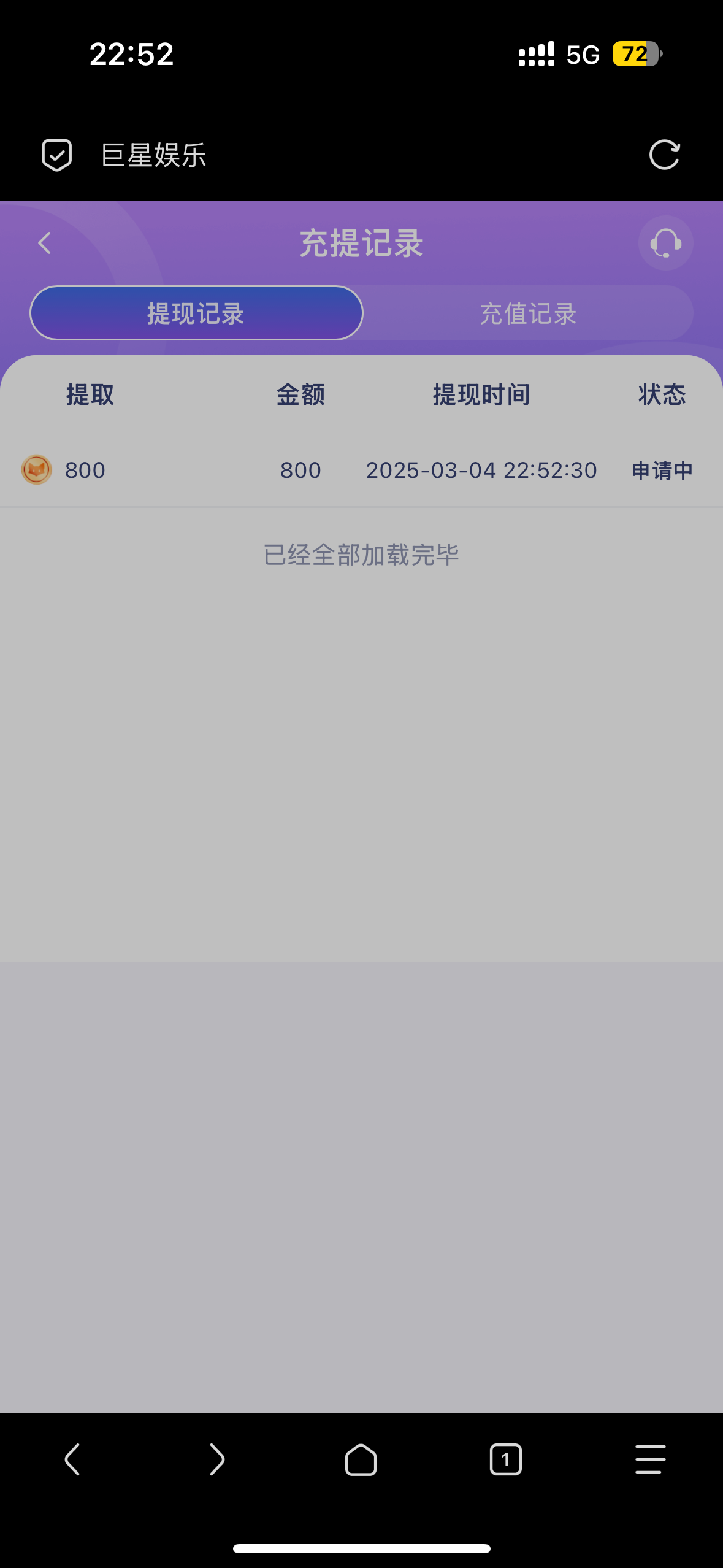Tap the security shield icon beside 巨星娱乐
The height and width of the screenshot is (1568, 723).
pyautogui.click(x=56, y=155)
